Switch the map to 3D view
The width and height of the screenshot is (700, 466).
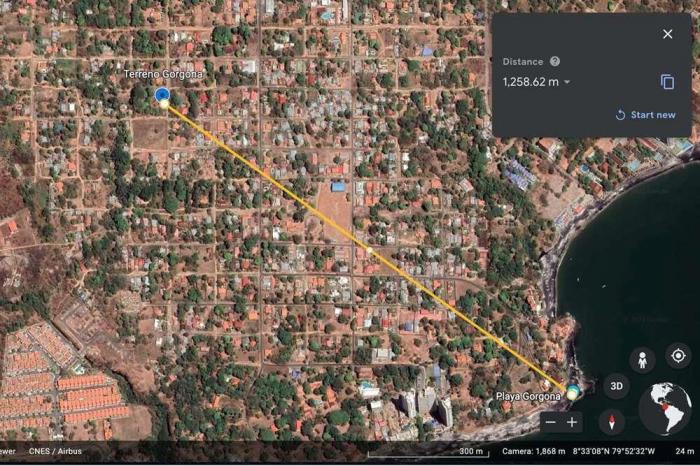click(x=617, y=386)
